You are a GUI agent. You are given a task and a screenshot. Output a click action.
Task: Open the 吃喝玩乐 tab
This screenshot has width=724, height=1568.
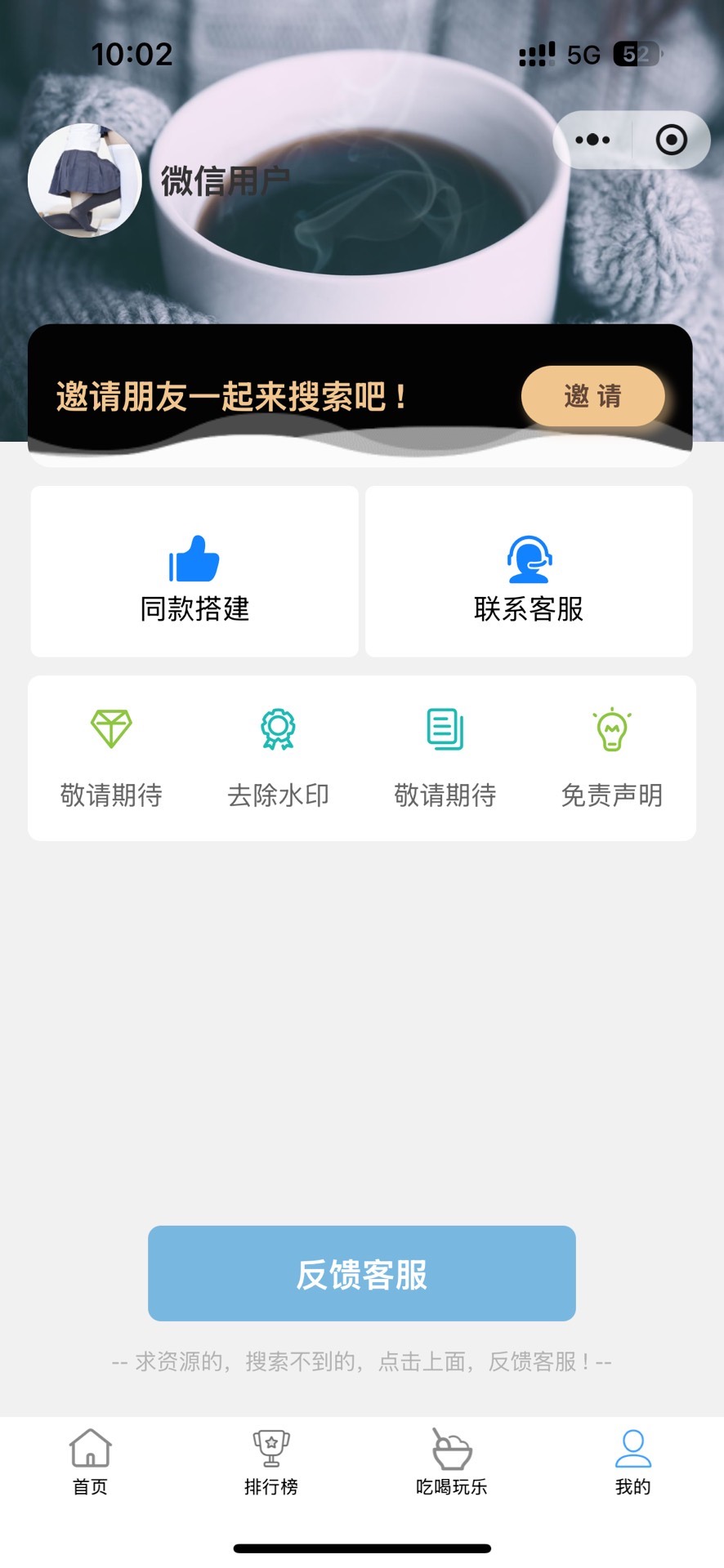pos(452,1462)
